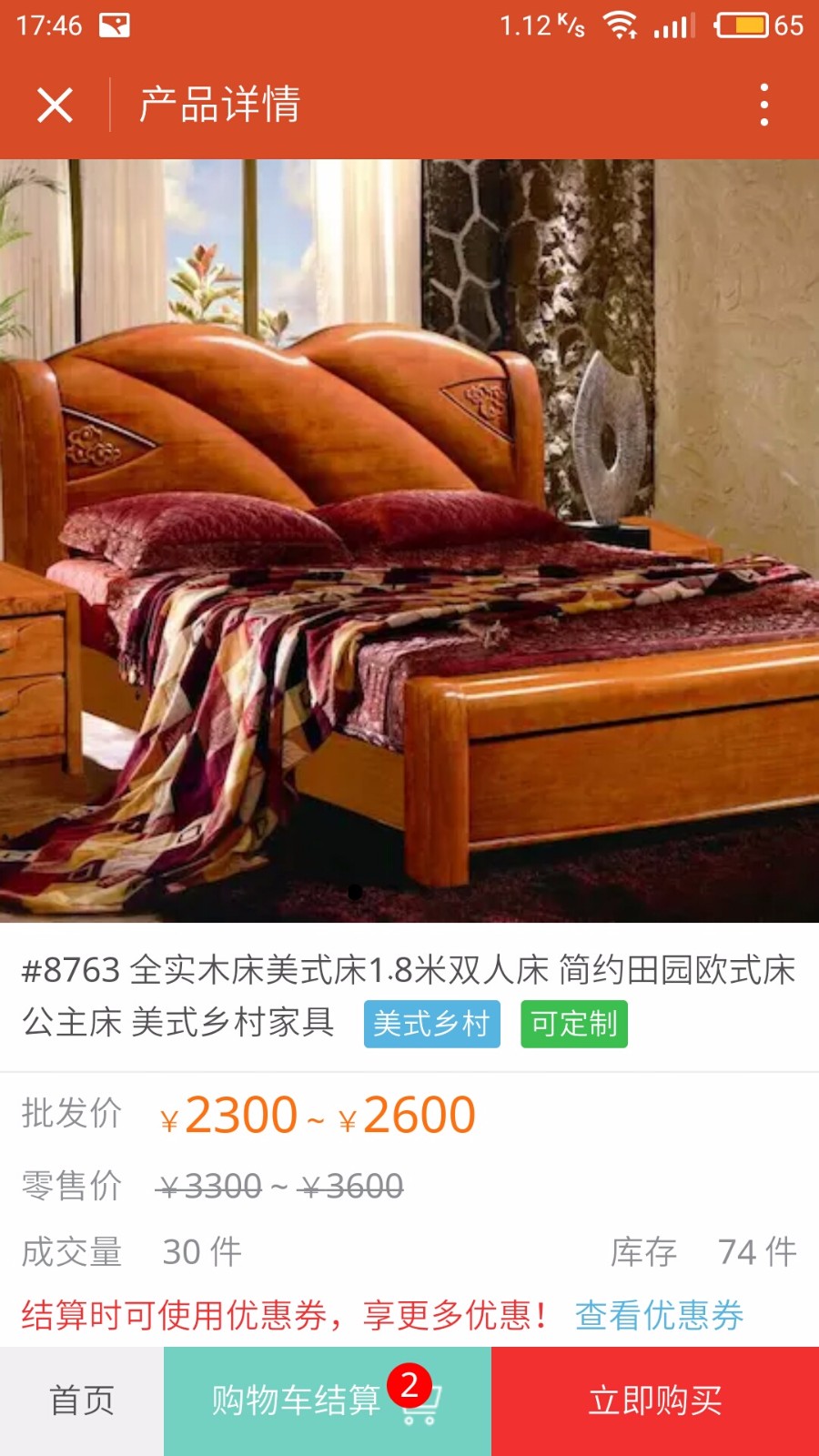The height and width of the screenshot is (1456, 819).
Task: Go to 首页 home
Action: tap(82, 1400)
